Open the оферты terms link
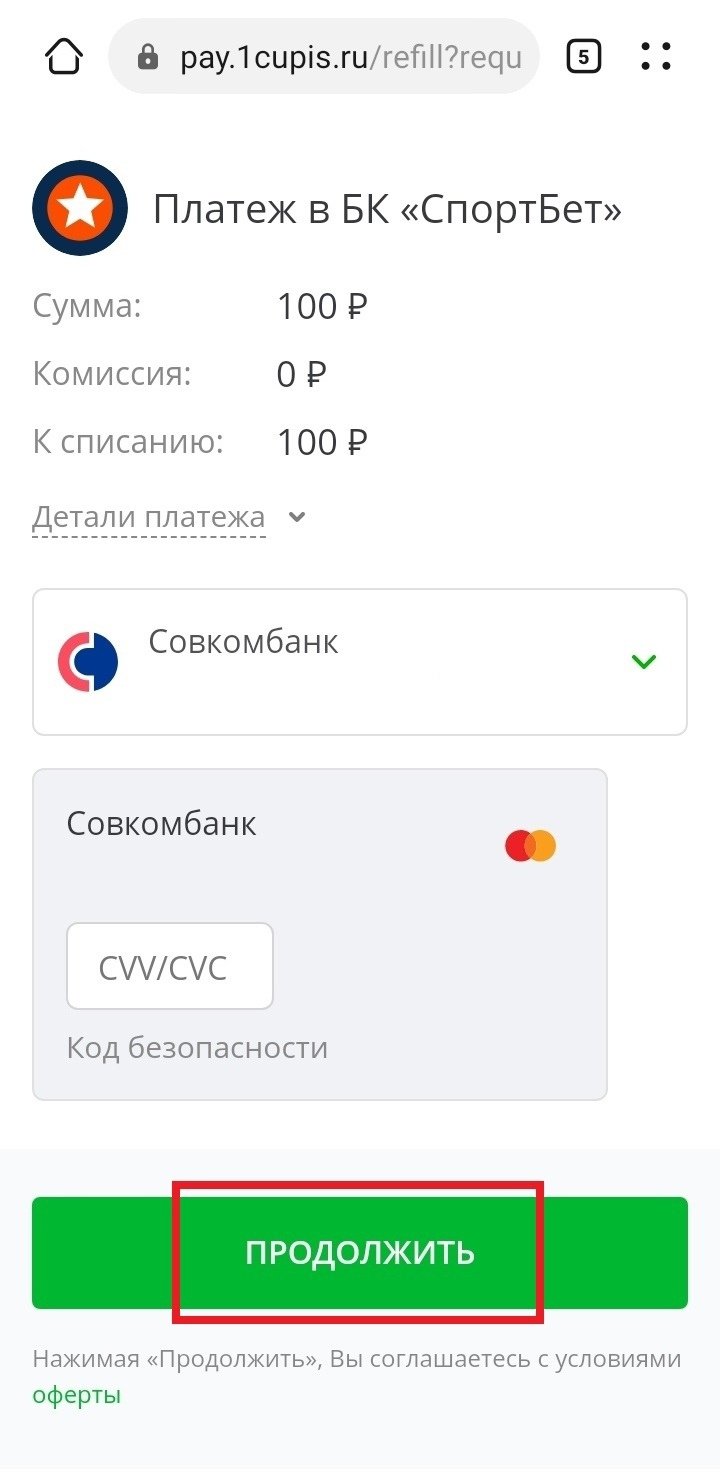Image resolution: width=720 pixels, height=1475 pixels. [x=77, y=1395]
